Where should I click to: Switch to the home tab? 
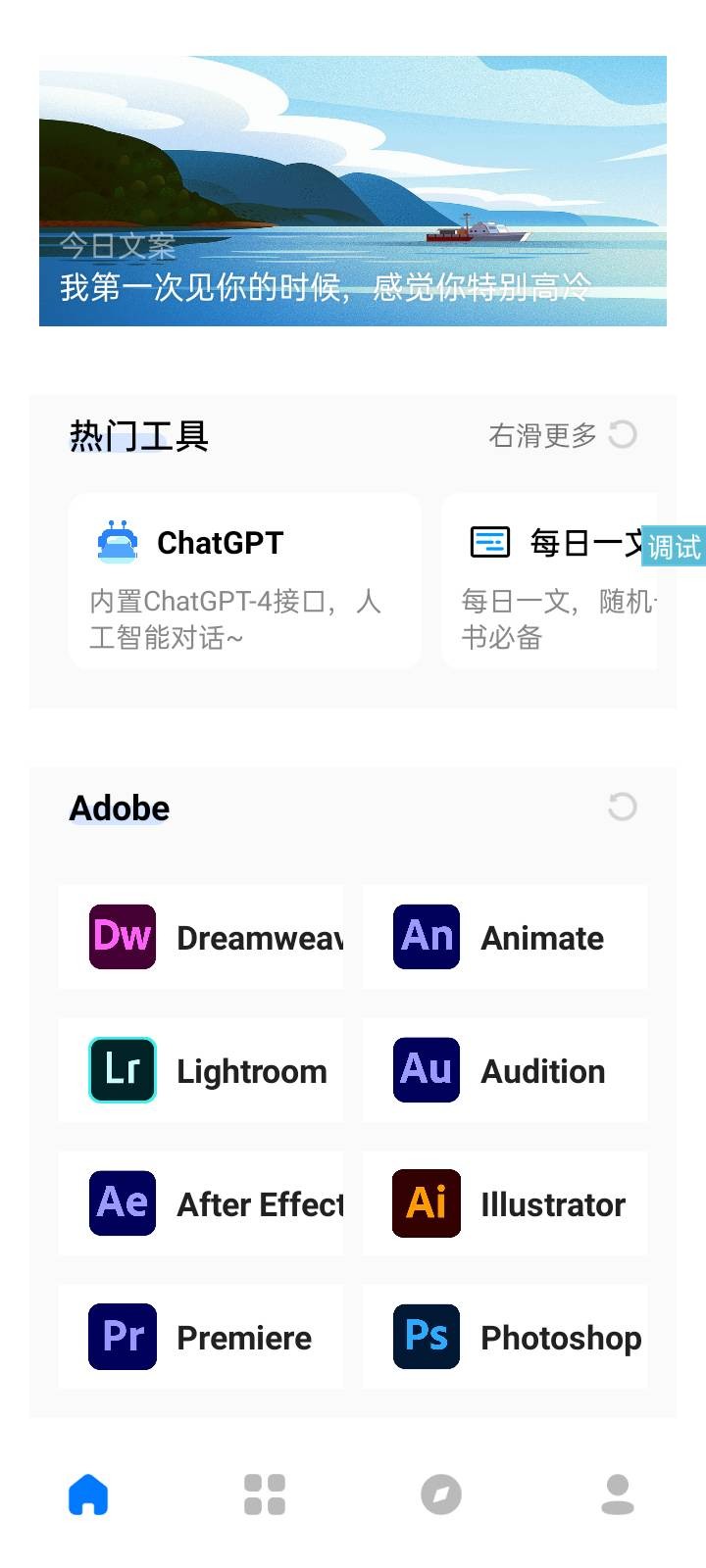[x=88, y=1494]
